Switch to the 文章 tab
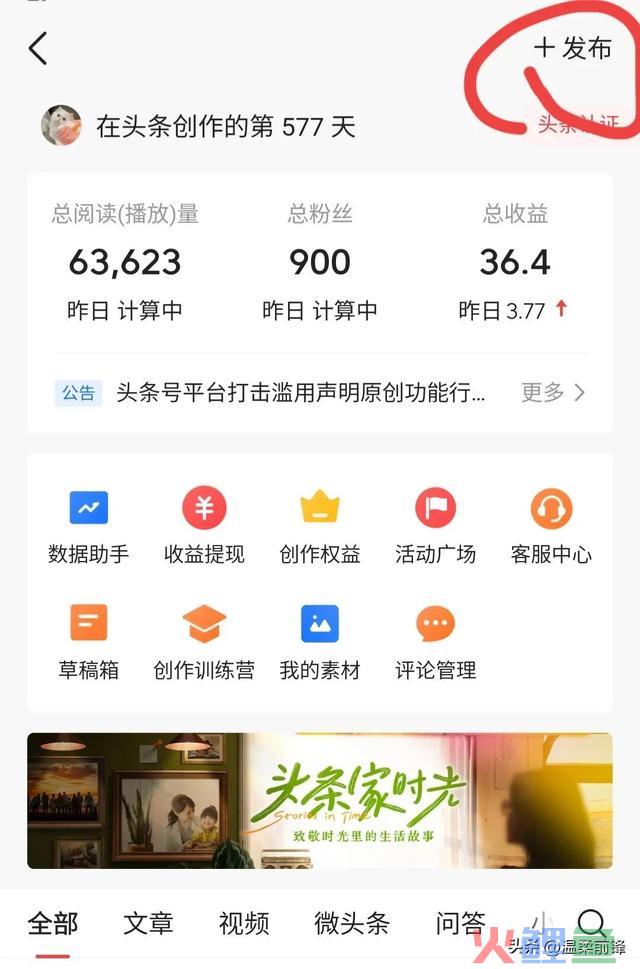Screen dimensions: 640x969 pyautogui.click(x=148, y=923)
